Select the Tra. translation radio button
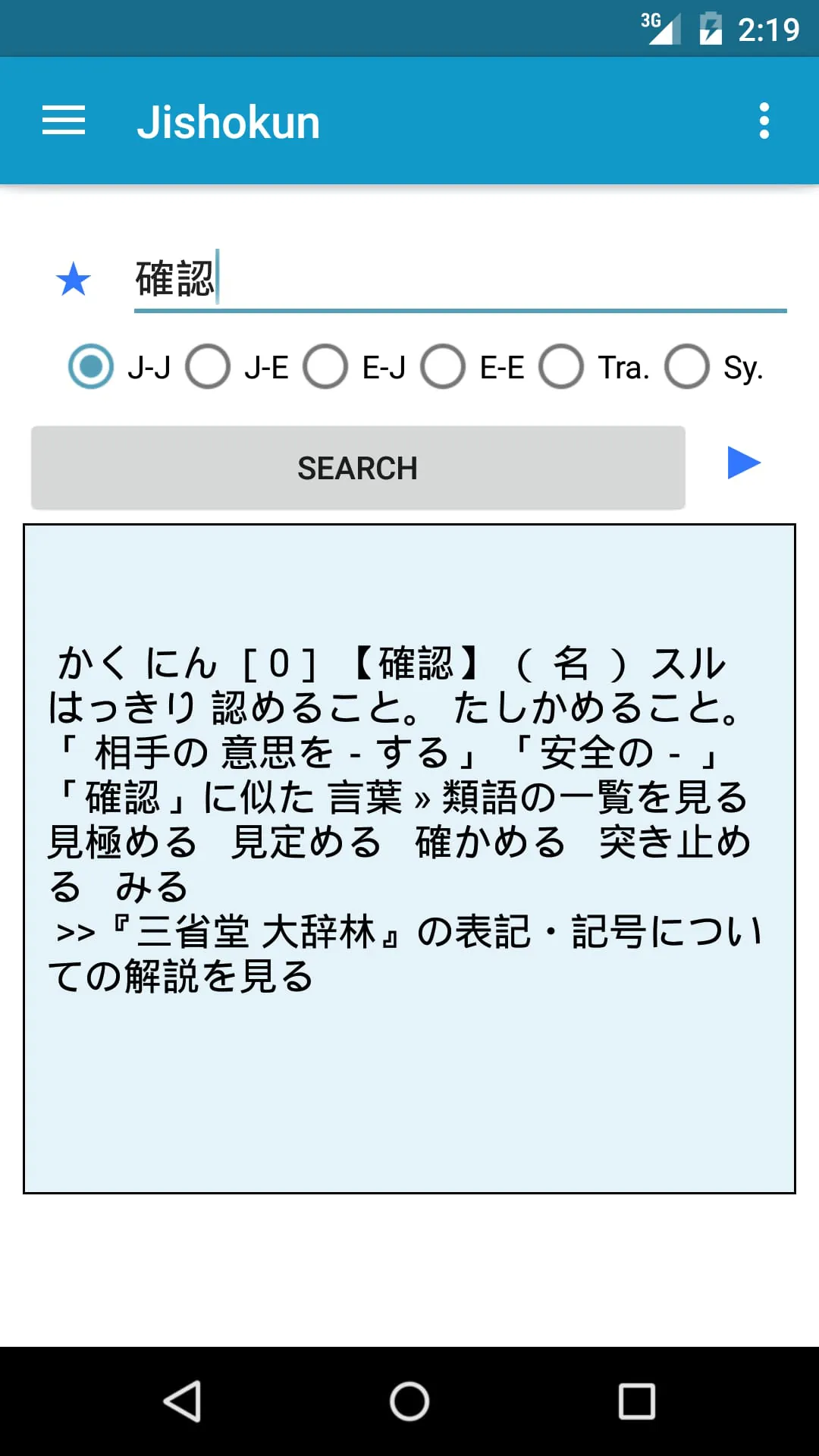Screen dimensions: 819x1456 (x=561, y=366)
